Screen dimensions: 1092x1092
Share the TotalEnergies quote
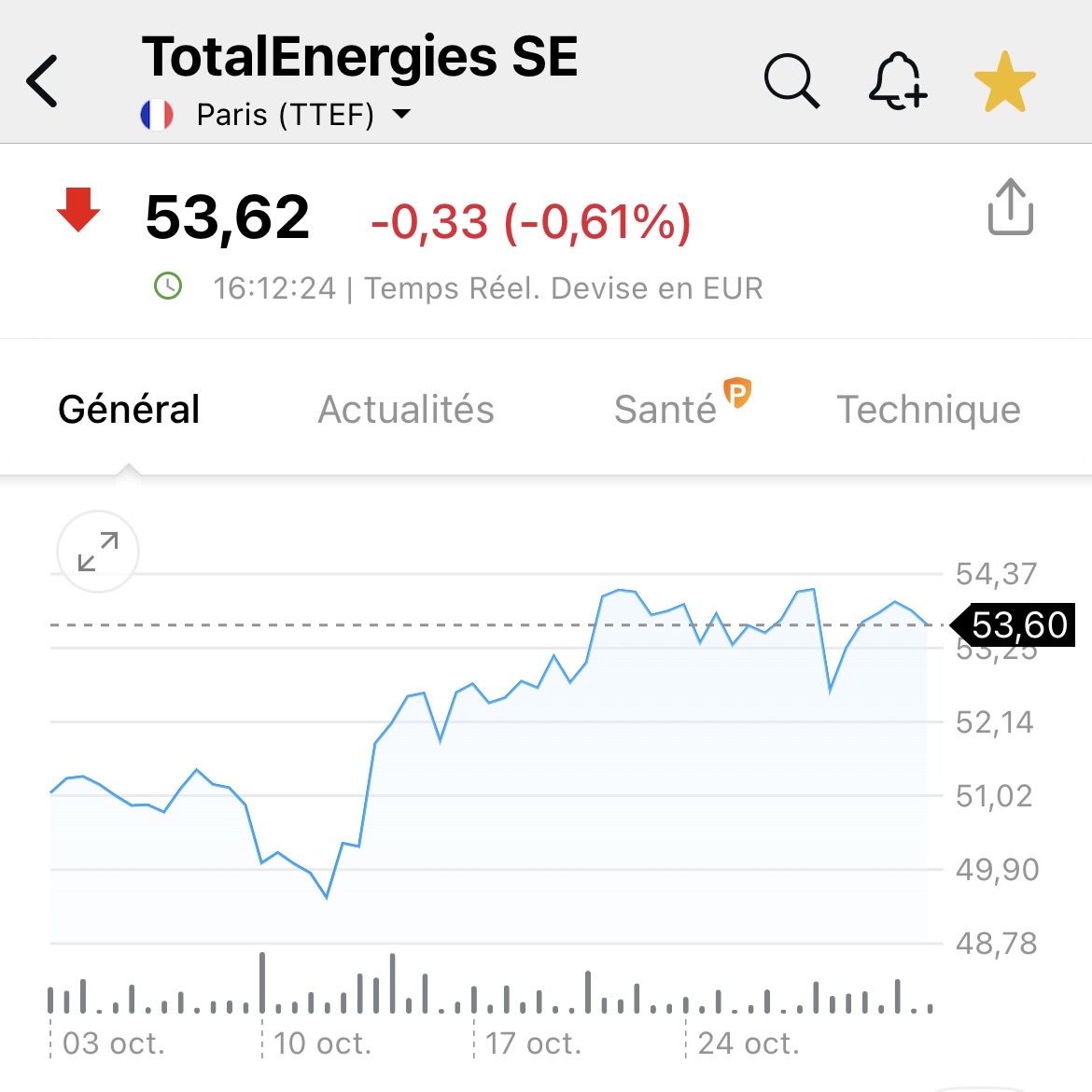click(x=1010, y=207)
